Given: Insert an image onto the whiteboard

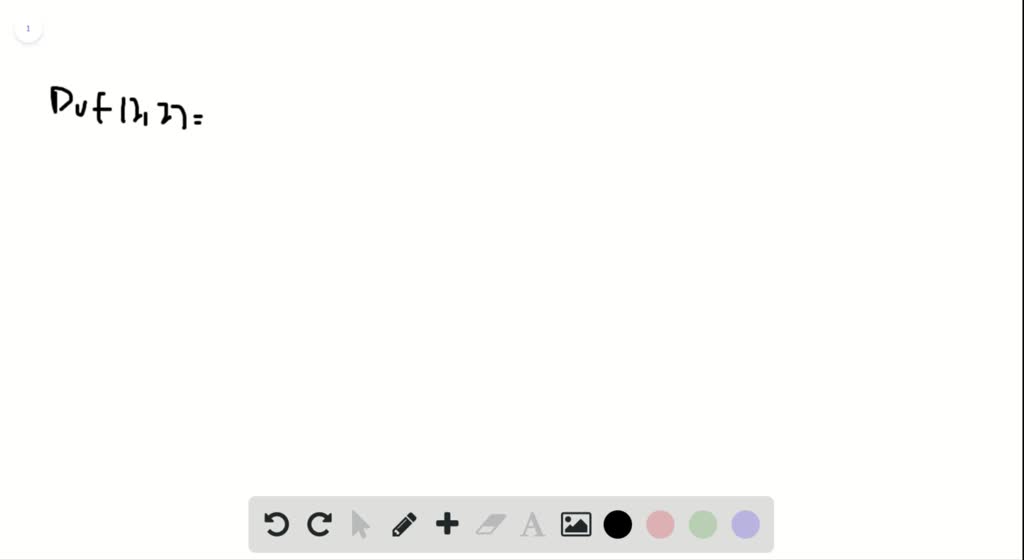Looking at the screenshot, I should coord(576,524).
